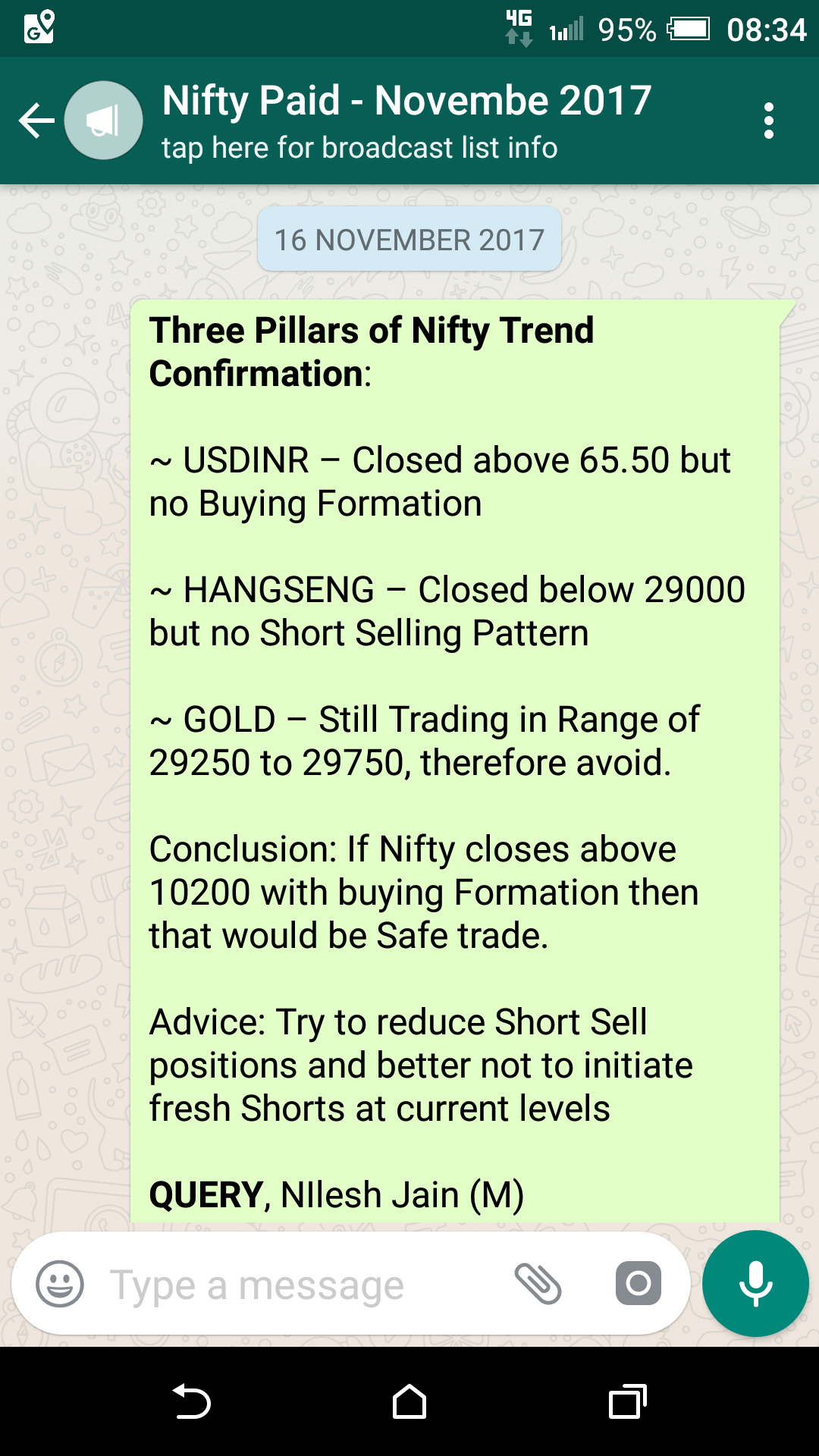819x1456 pixels.
Task: Open the recent apps overview
Action: 628,1401
